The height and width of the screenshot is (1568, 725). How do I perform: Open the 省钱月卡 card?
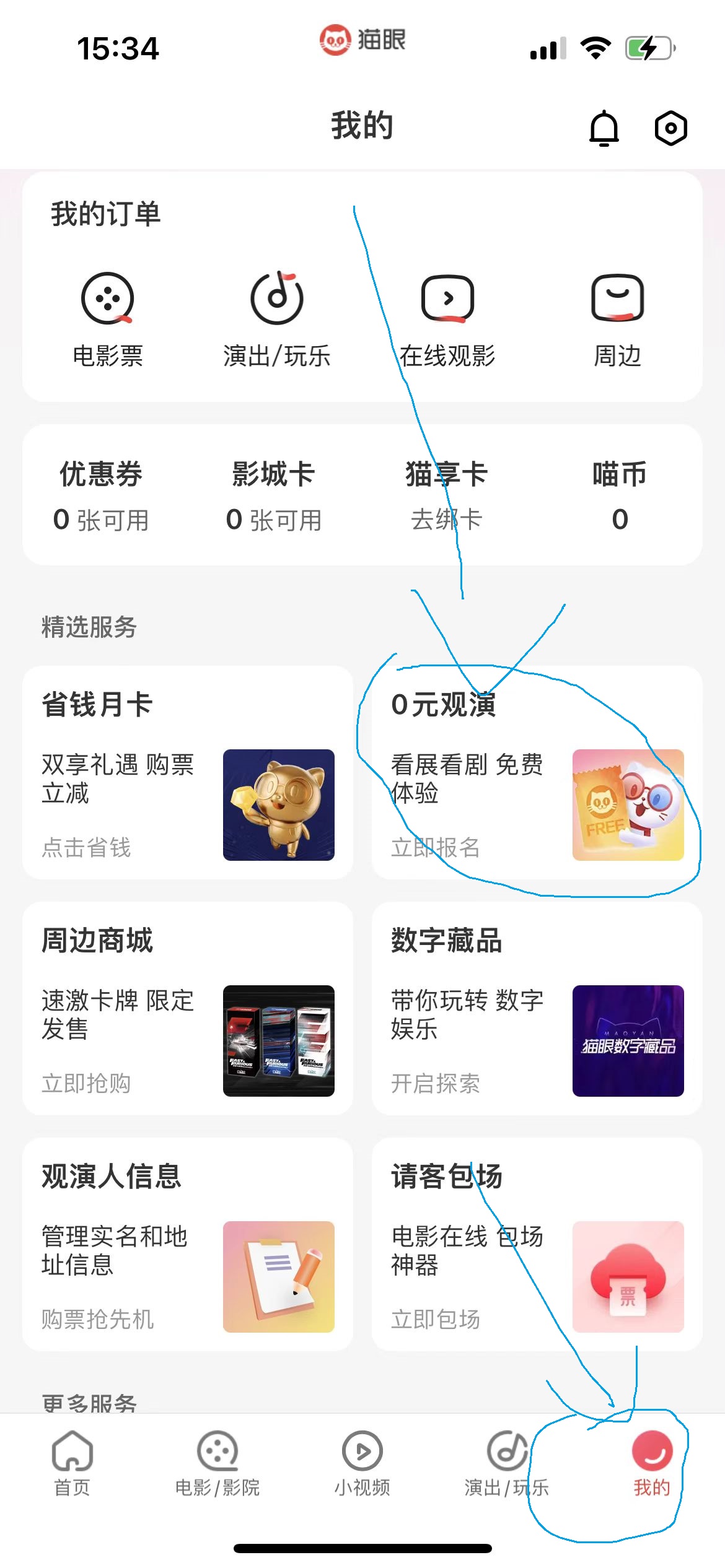click(x=187, y=772)
